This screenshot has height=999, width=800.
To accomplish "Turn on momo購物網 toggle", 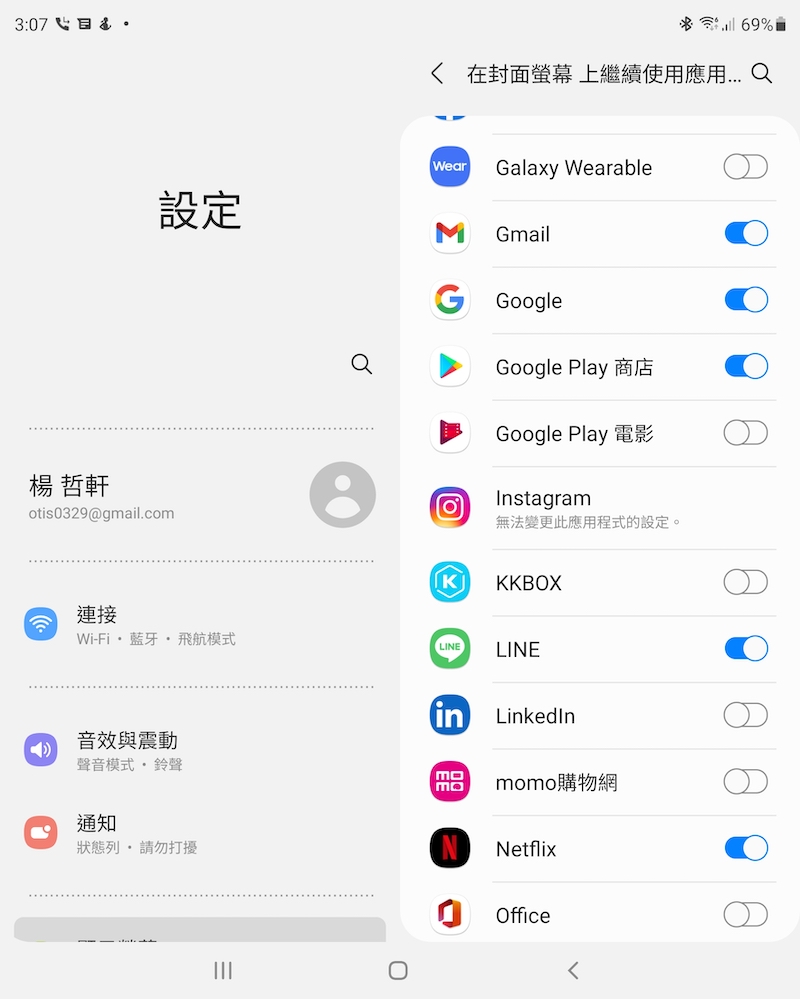I will coord(745,782).
